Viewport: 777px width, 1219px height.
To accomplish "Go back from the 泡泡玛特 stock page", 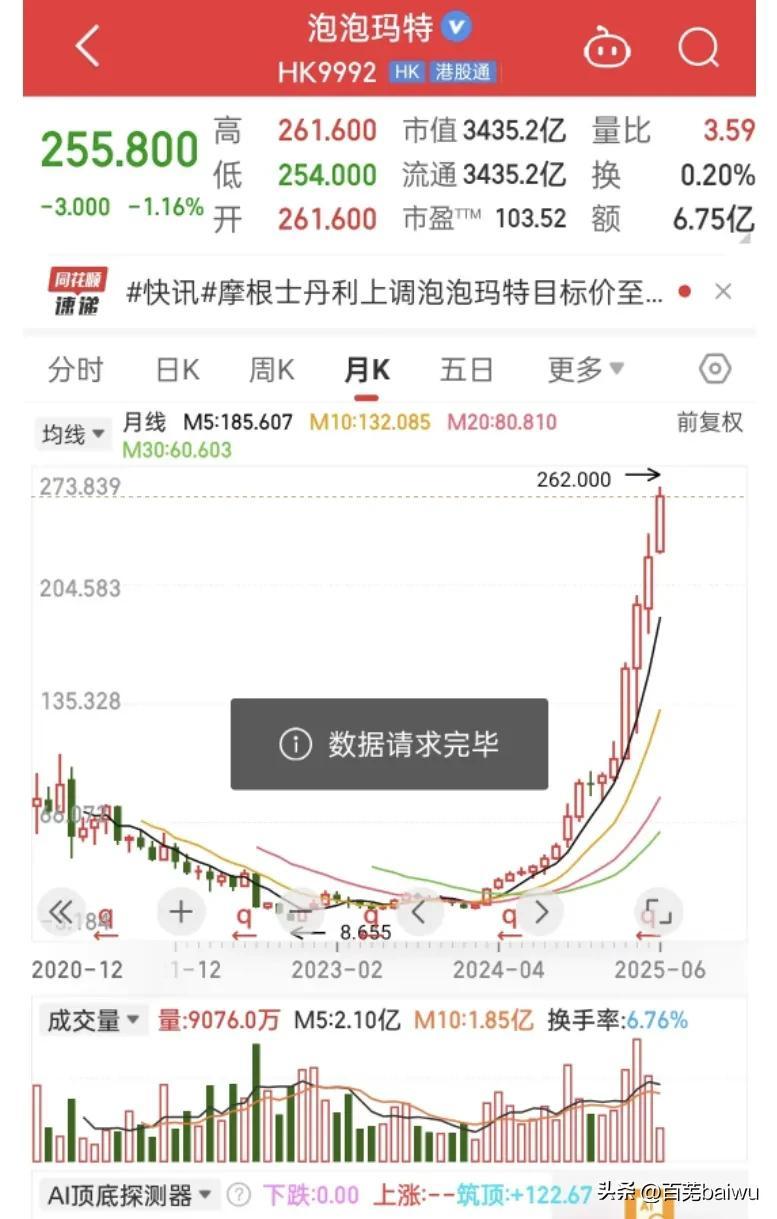I will click(x=88, y=47).
